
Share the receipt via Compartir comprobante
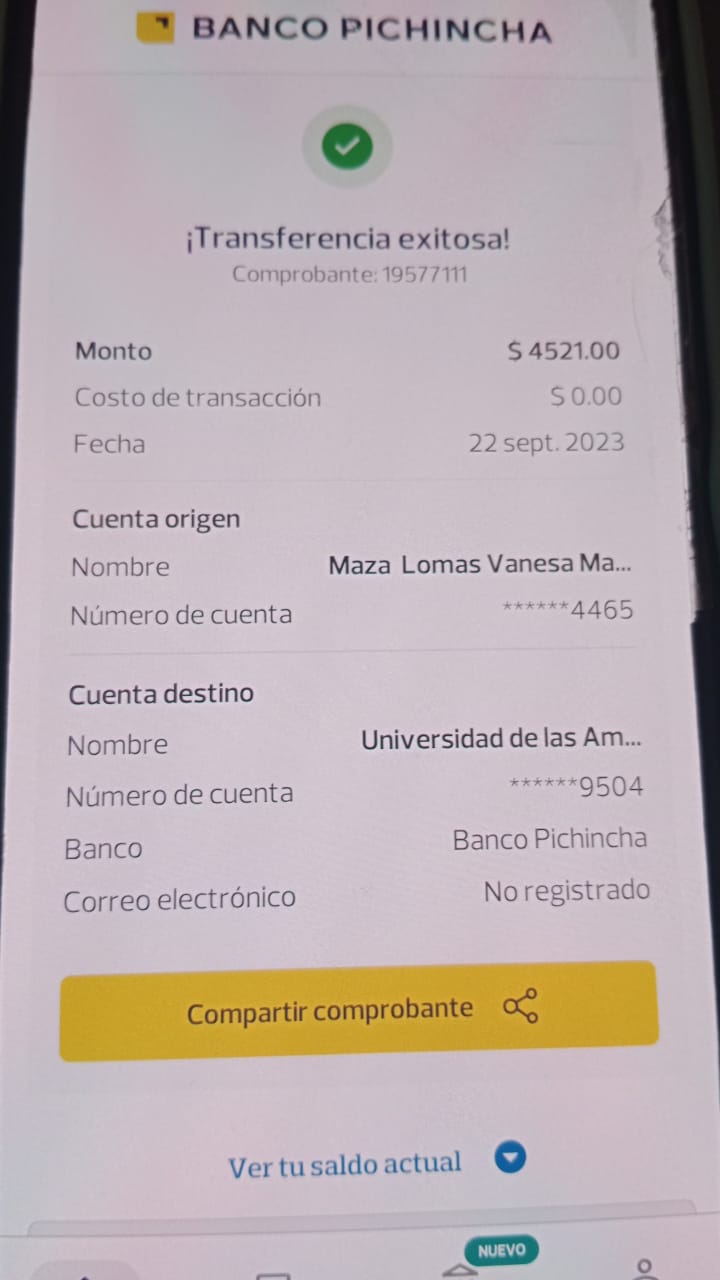359,1010
